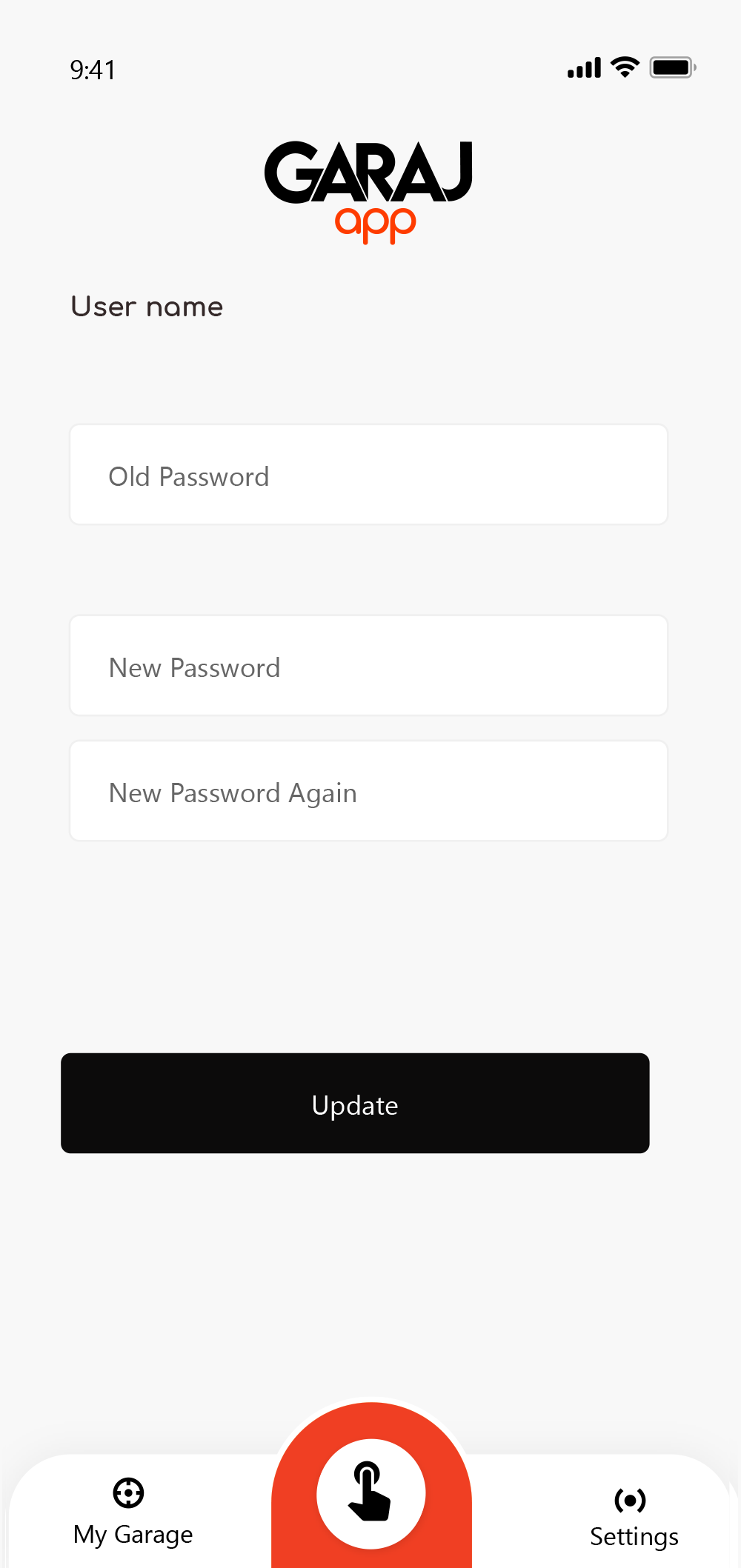Focus the Old Password field
This screenshot has width=741, height=1568.
click(x=368, y=475)
